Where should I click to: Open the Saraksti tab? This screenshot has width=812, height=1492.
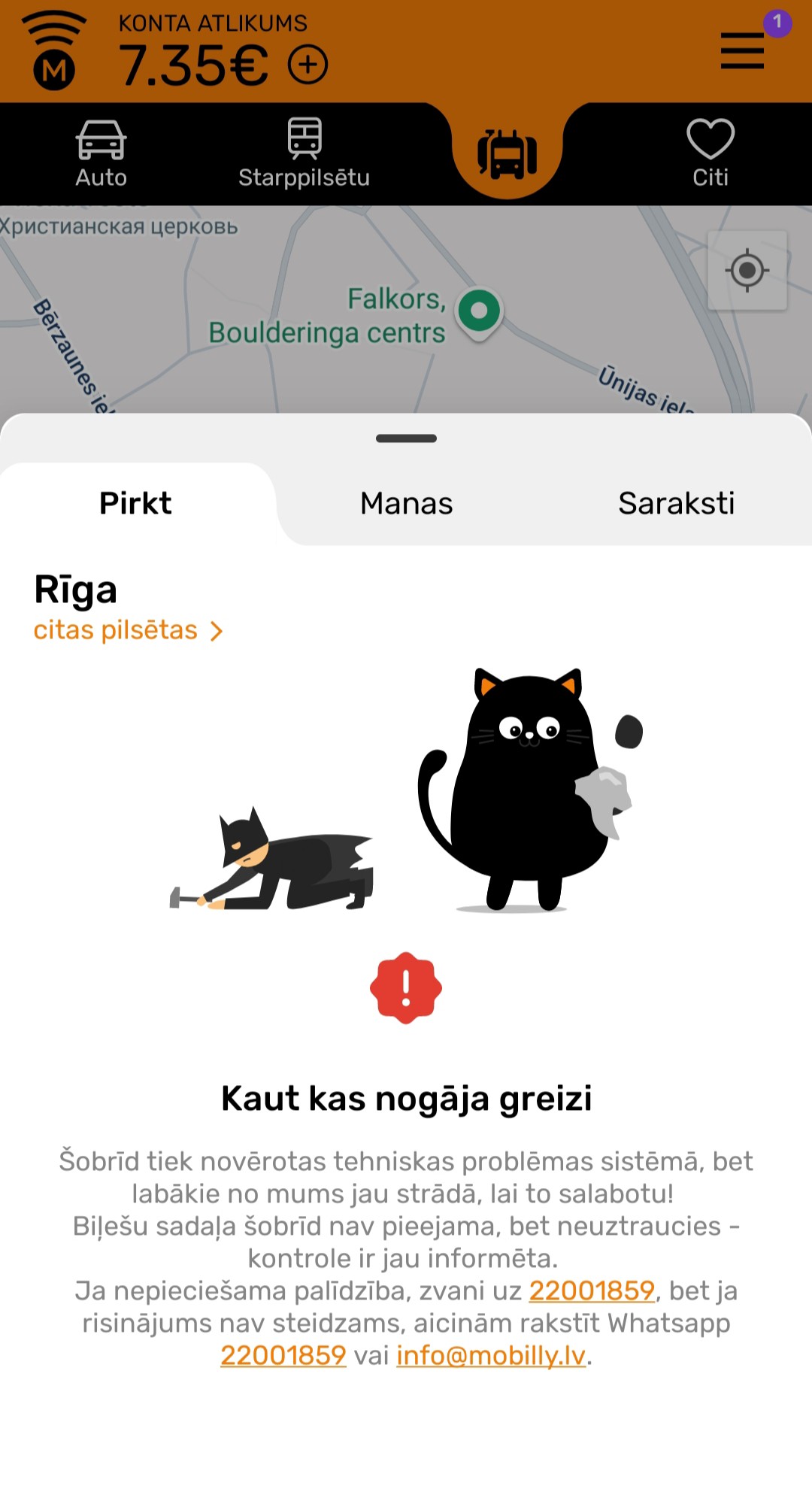click(x=676, y=503)
